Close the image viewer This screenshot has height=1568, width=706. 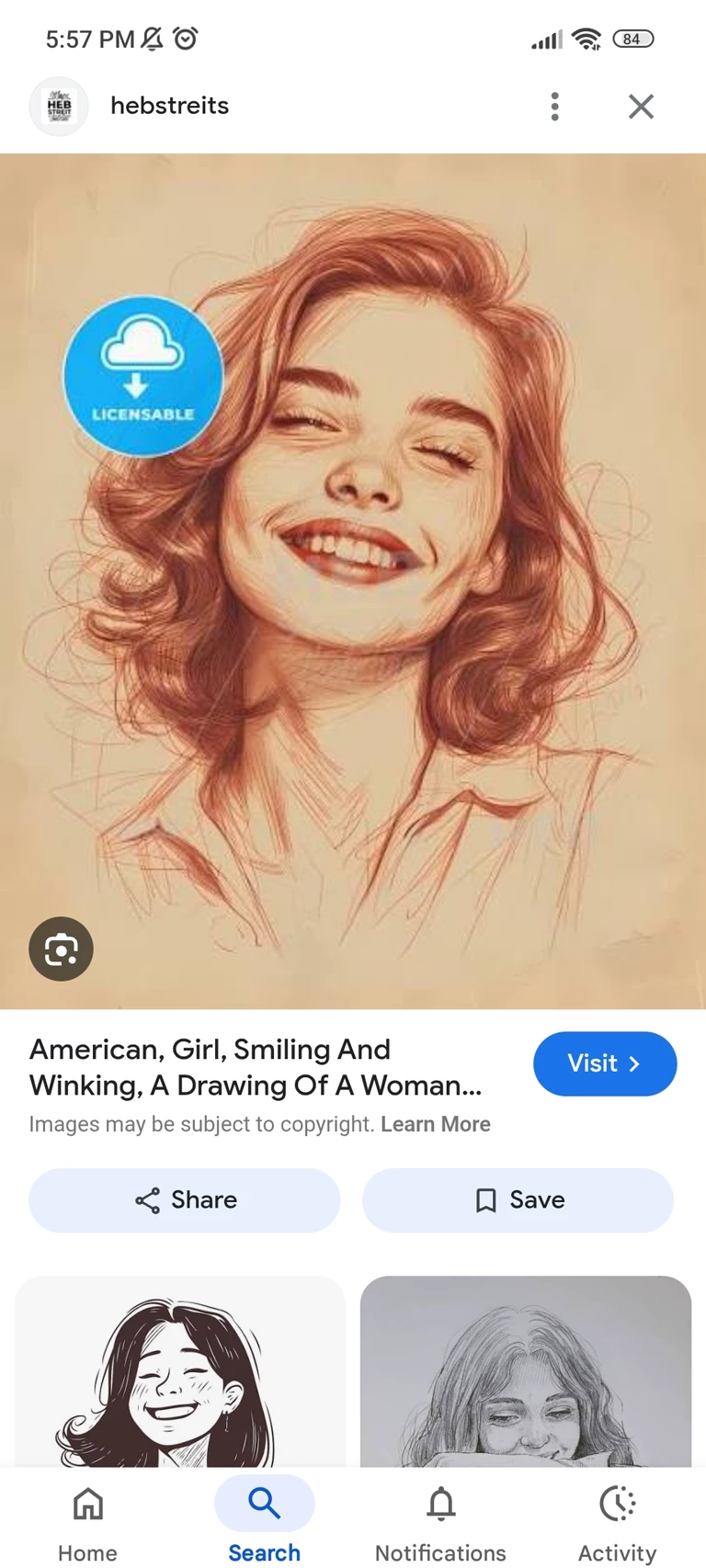641,107
